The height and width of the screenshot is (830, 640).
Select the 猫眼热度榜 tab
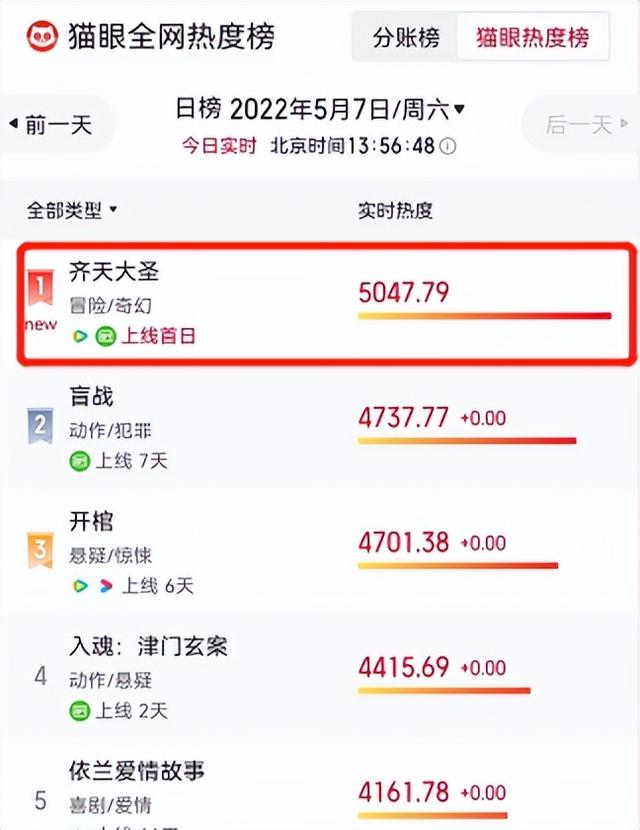532,39
